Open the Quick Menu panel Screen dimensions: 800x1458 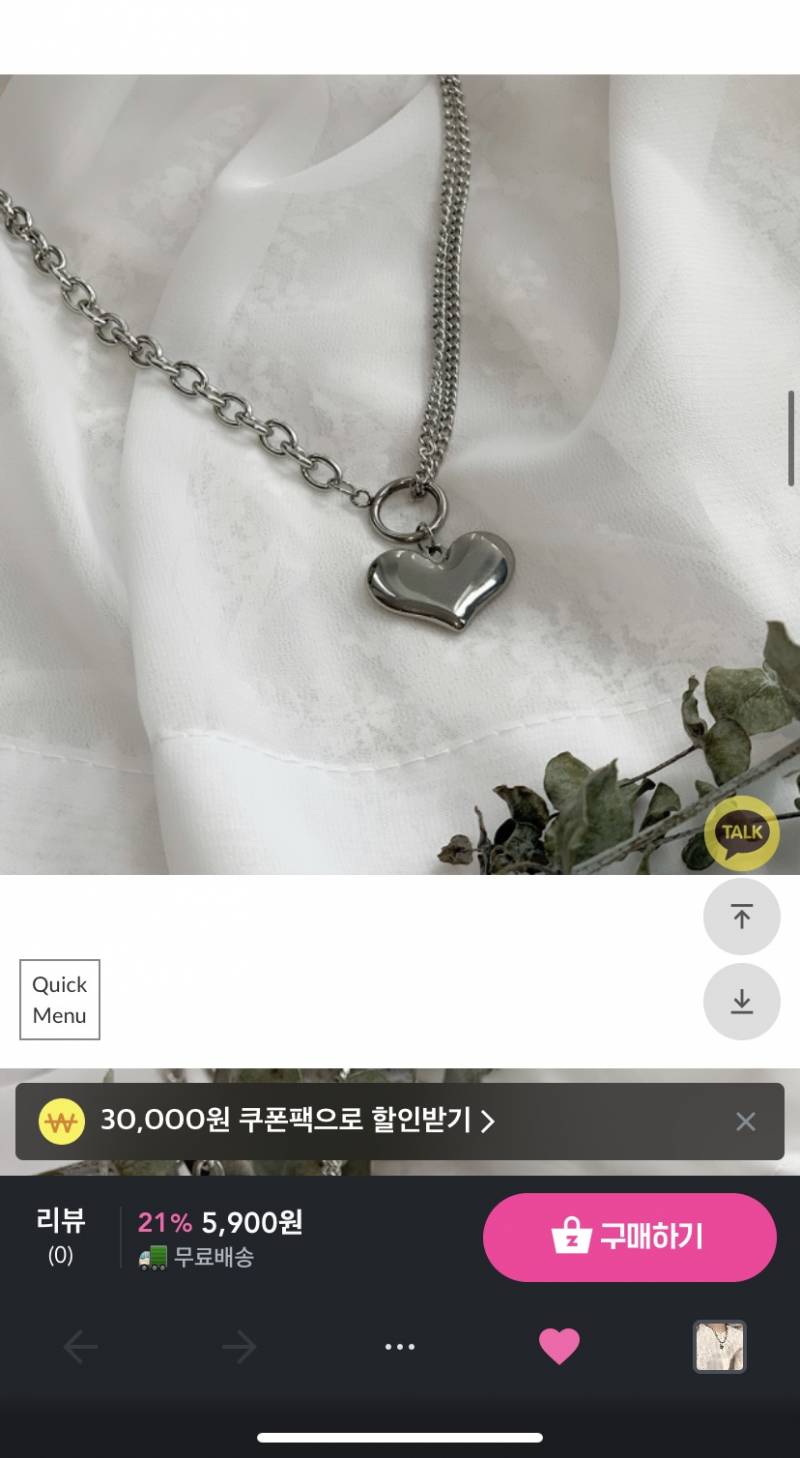(x=60, y=1000)
